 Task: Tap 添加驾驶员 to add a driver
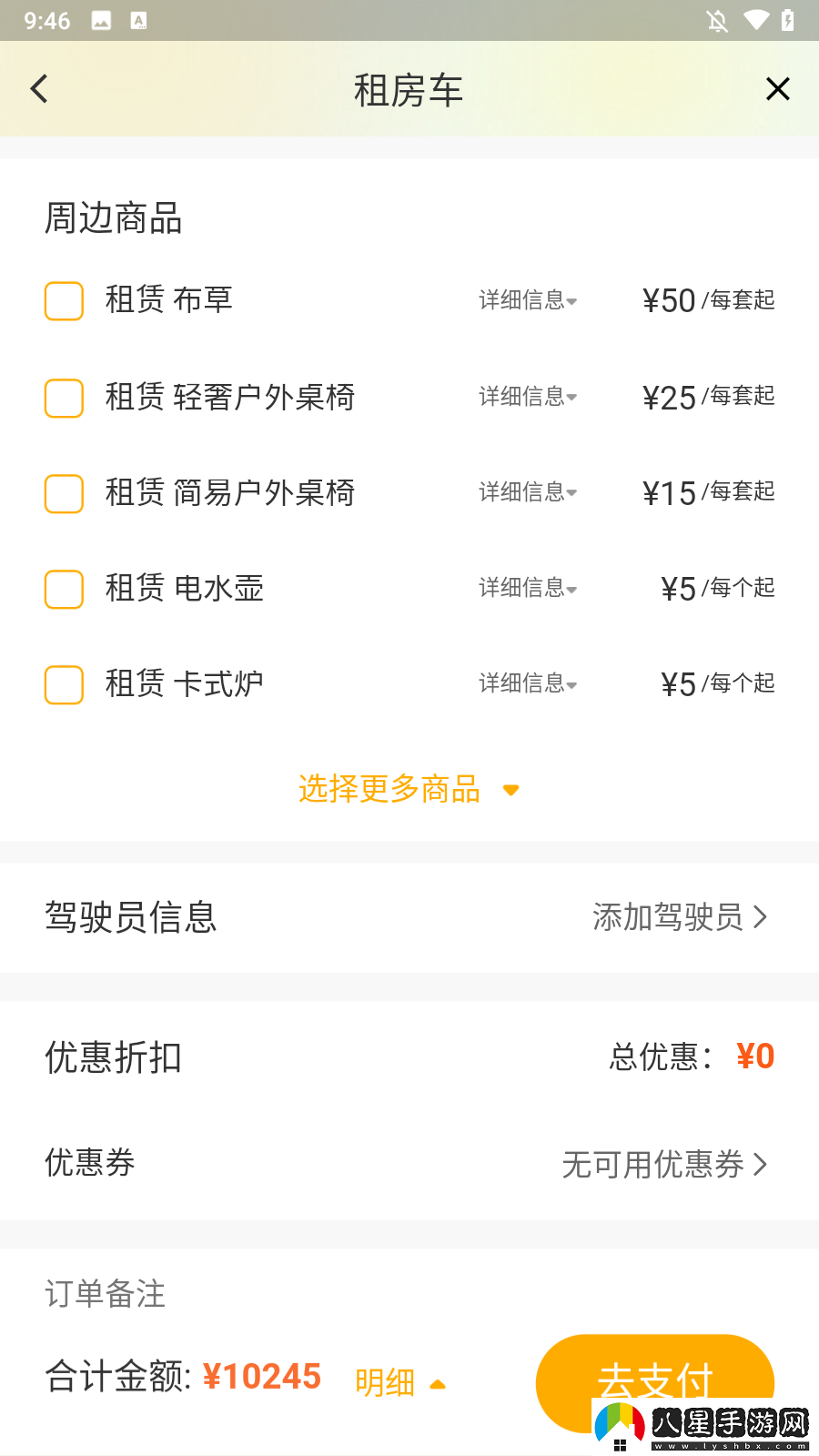pyautogui.click(x=667, y=917)
